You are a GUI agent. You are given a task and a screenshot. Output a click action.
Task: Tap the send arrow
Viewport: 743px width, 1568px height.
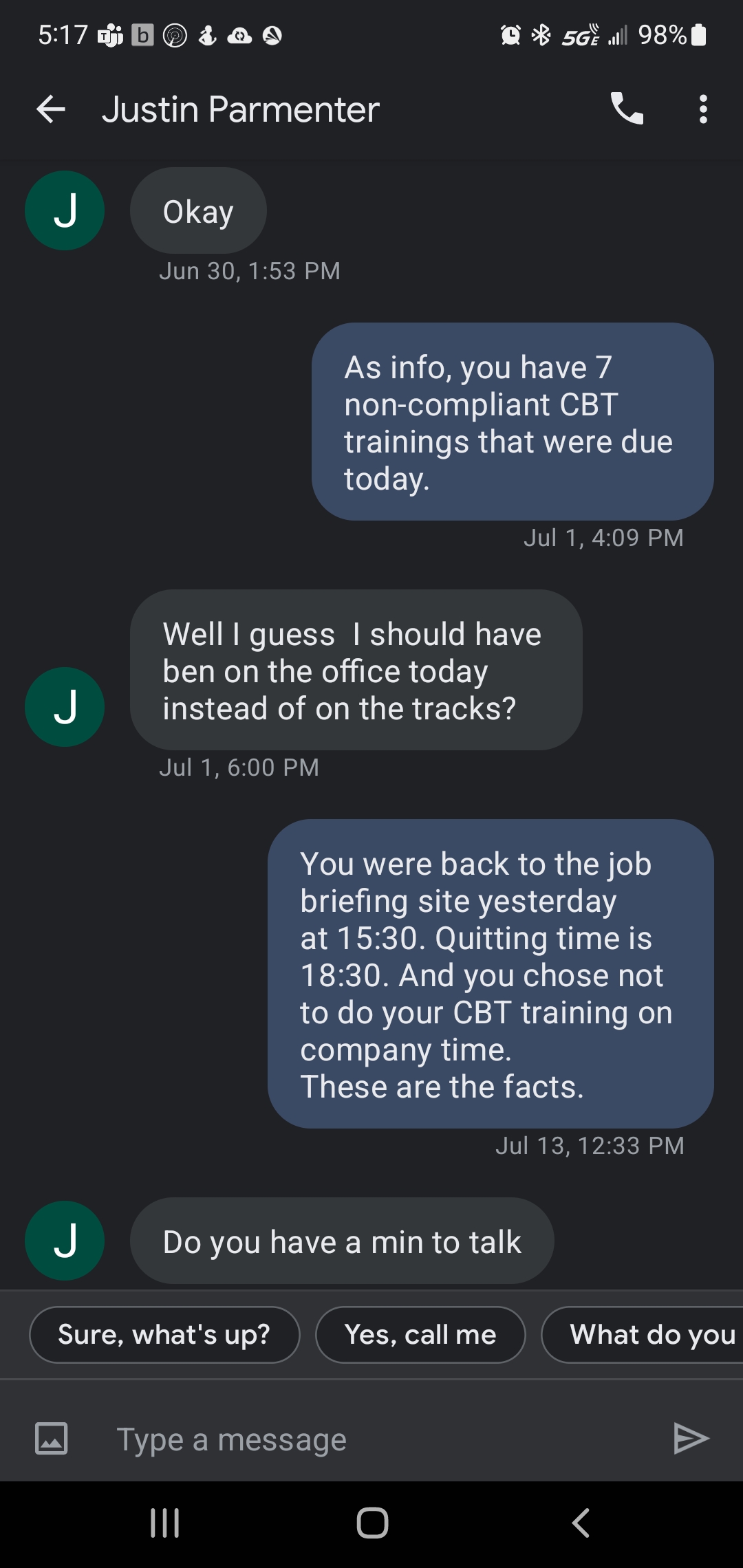(690, 1439)
